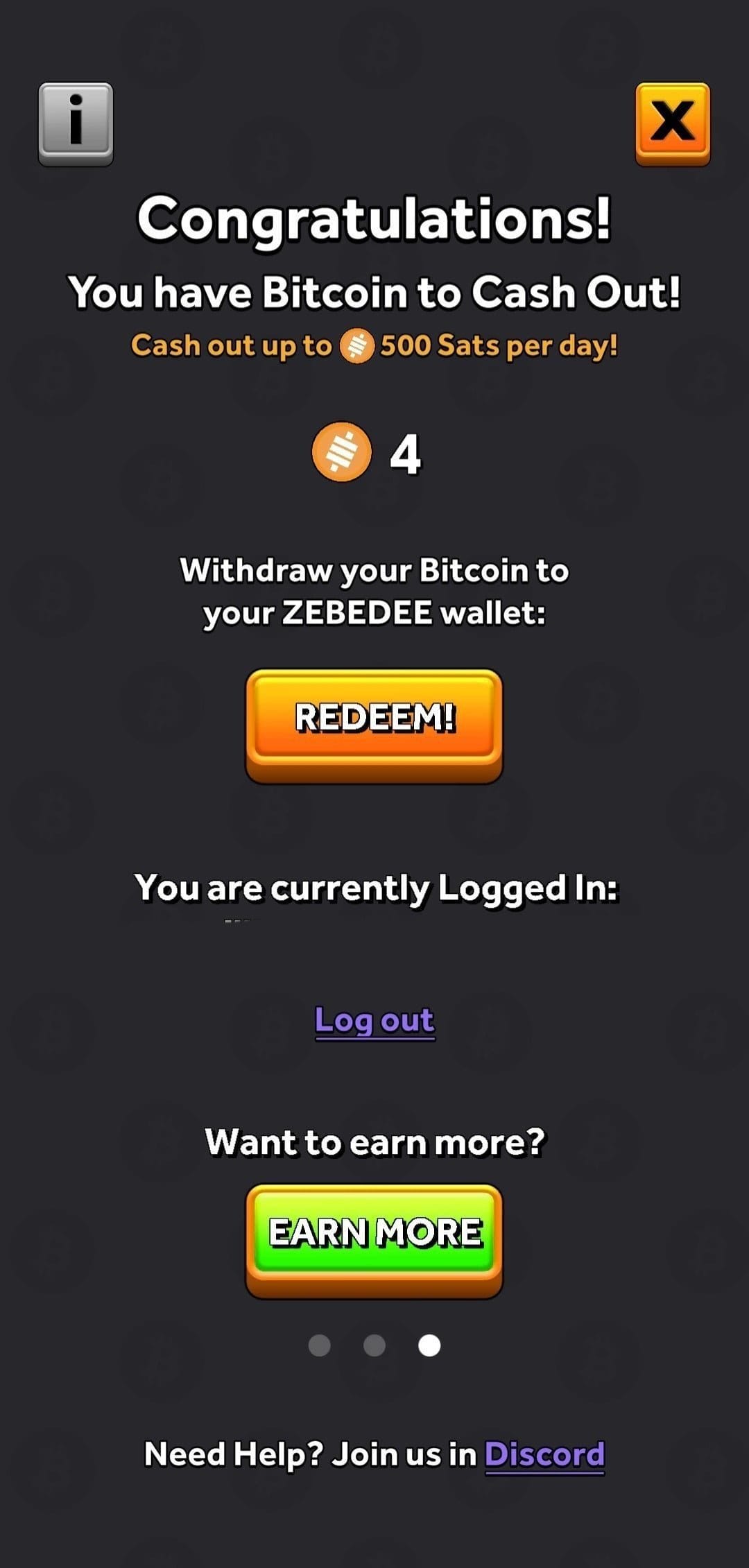Select the Log out link
Viewport: 749px width, 1568px height.
click(374, 1019)
